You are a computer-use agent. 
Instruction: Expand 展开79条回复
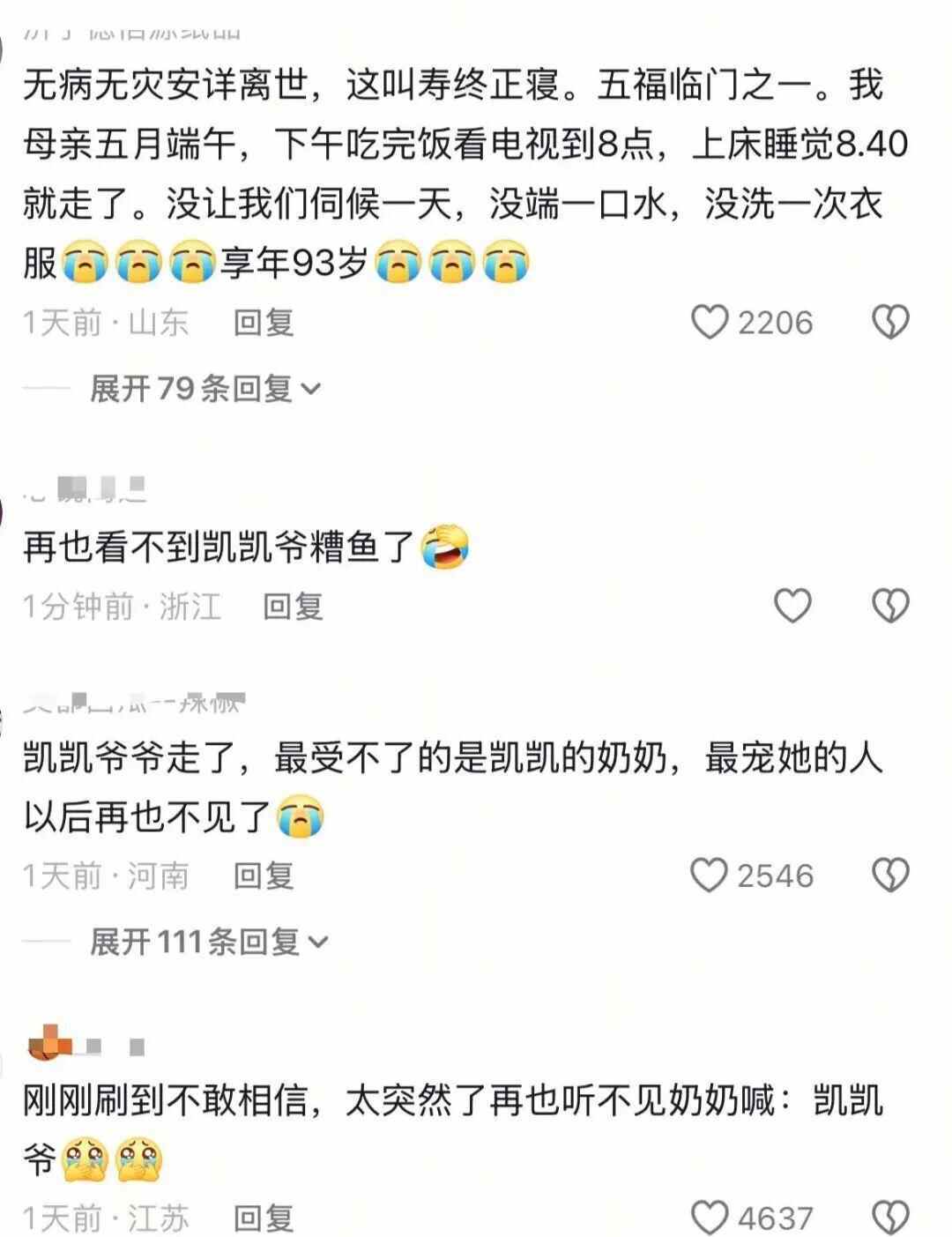click(205, 388)
